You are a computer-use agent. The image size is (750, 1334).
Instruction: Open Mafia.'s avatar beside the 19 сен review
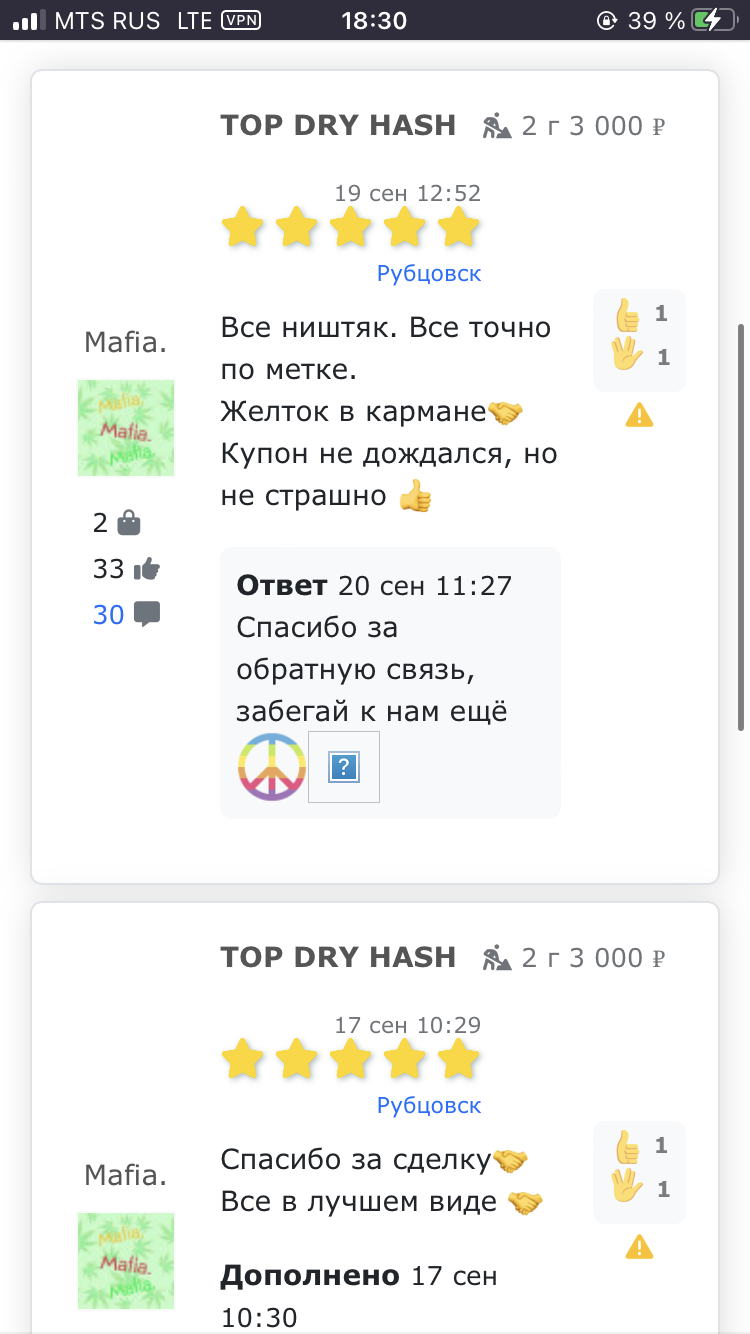[126, 428]
